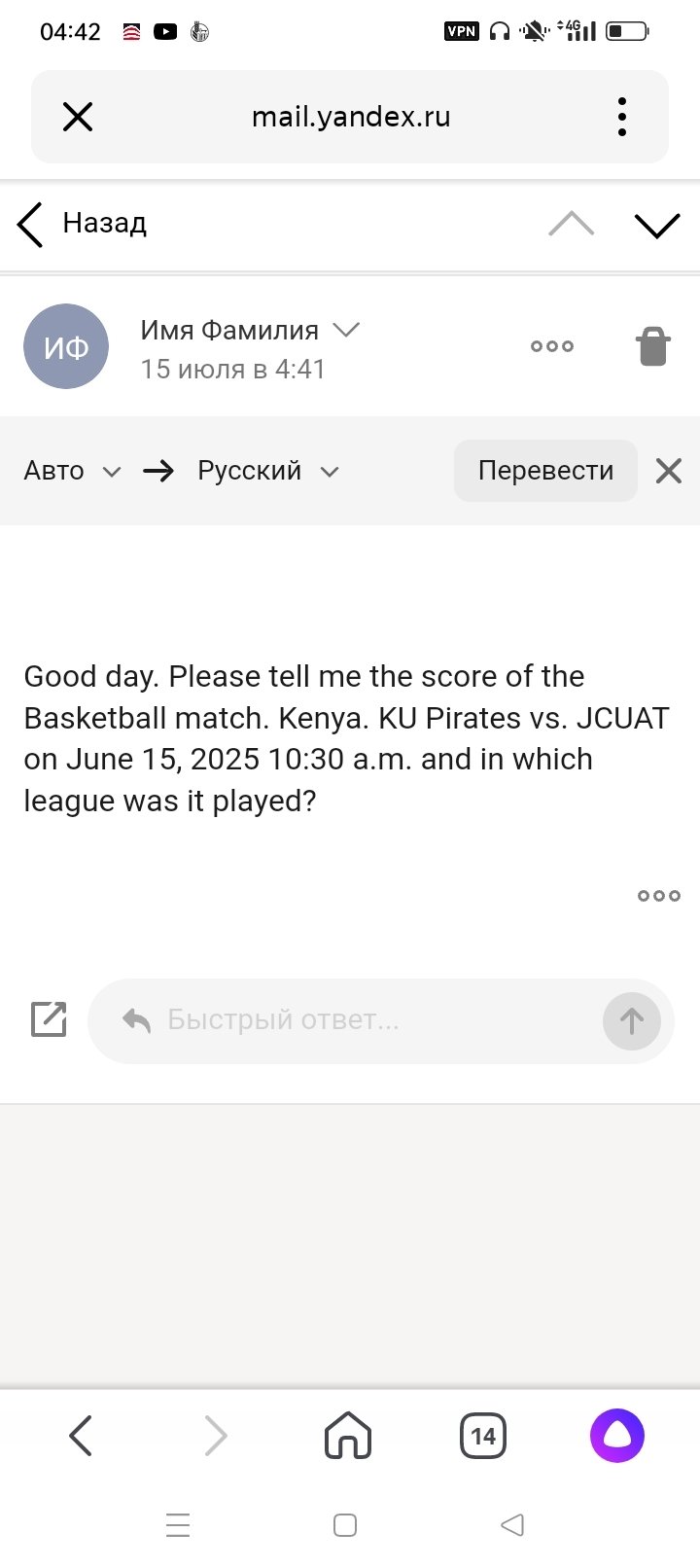Go to the browser home page
The width and height of the screenshot is (700, 1568).
click(348, 1436)
